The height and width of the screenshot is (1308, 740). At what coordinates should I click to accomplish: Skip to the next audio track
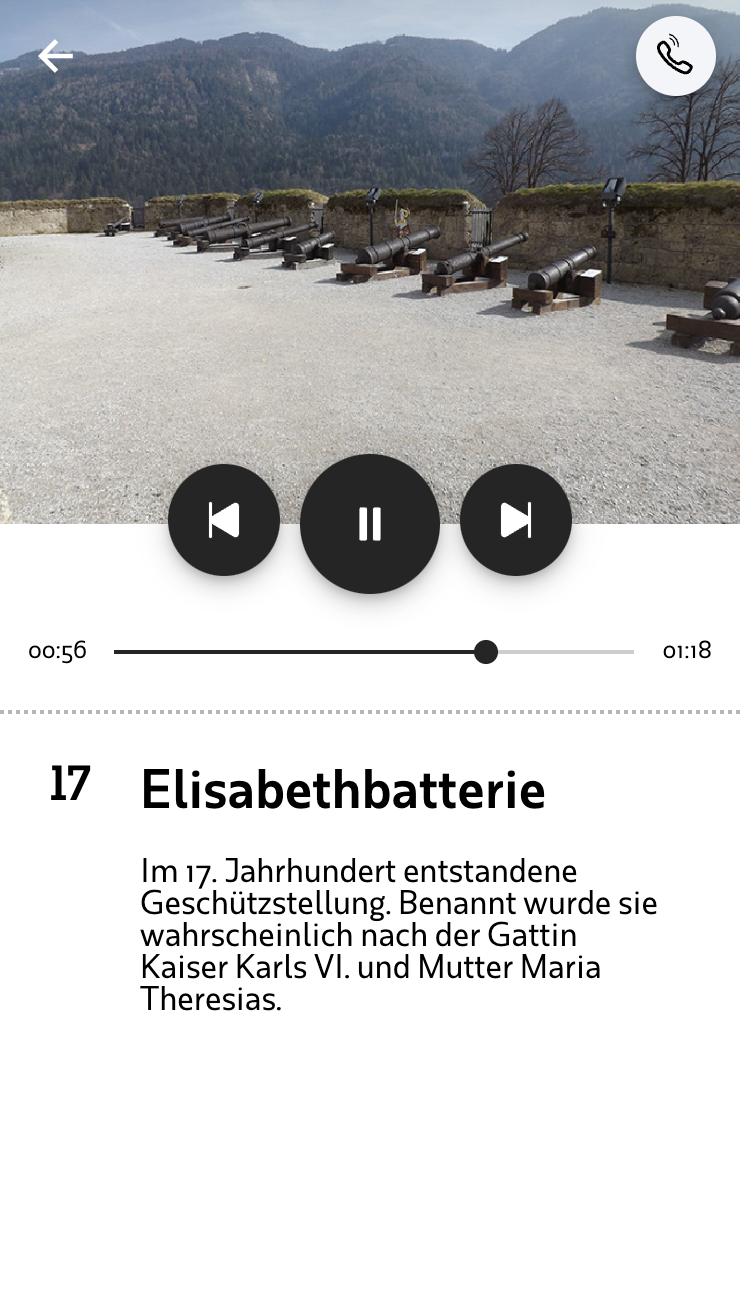516,520
